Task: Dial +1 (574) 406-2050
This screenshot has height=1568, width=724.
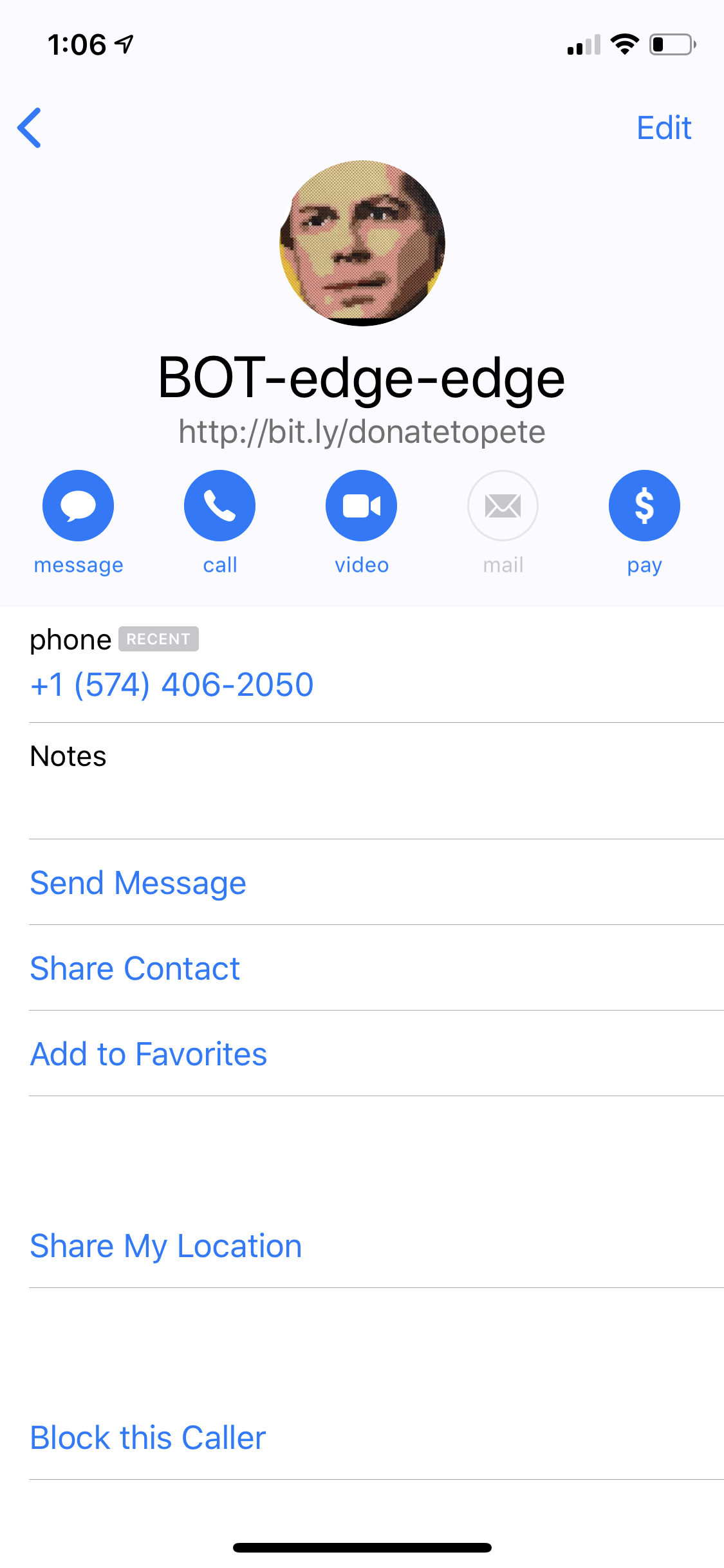Action: 171,684
